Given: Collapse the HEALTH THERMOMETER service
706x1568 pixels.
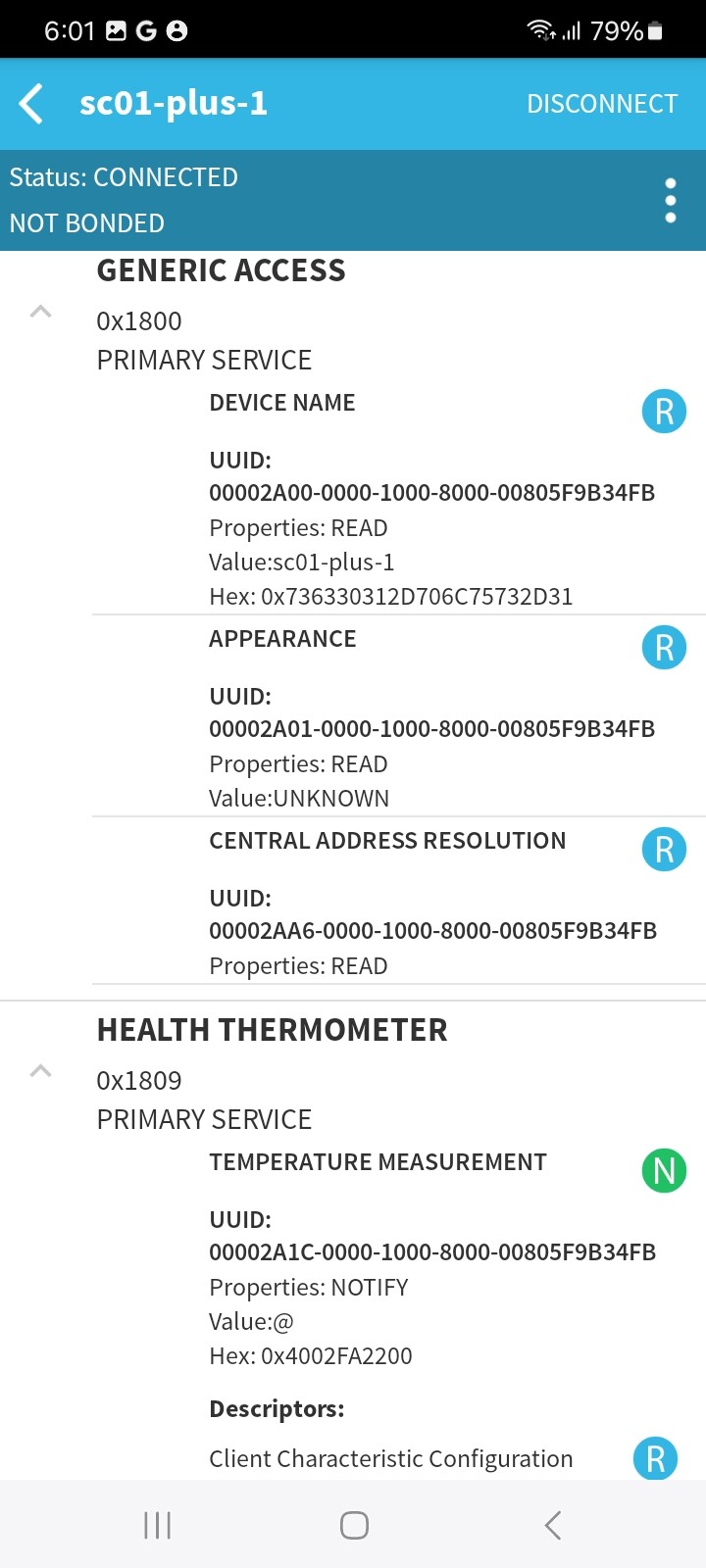Looking at the screenshot, I should pyautogui.click(x=40, y=1070).
